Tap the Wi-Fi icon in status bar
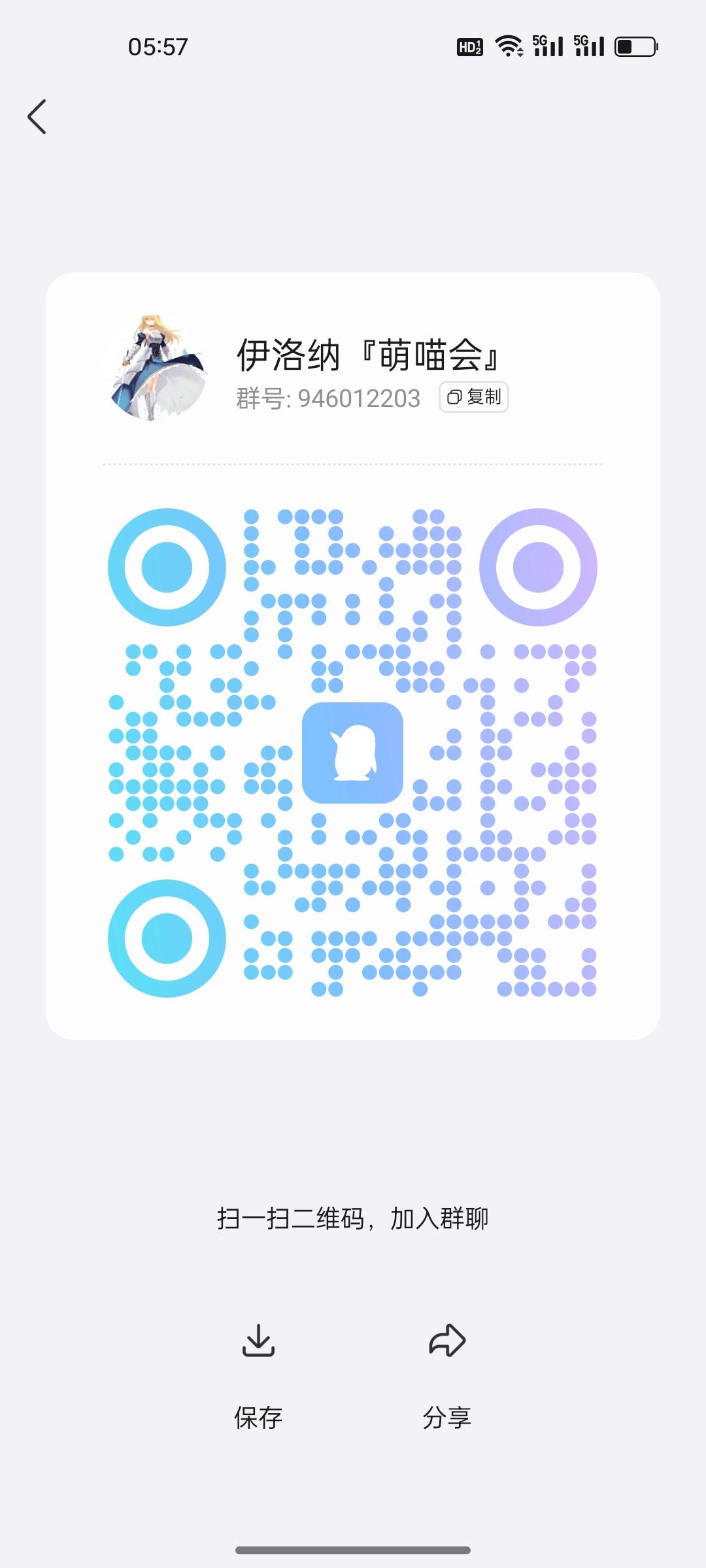706x1568 pixels. [509, 46]
